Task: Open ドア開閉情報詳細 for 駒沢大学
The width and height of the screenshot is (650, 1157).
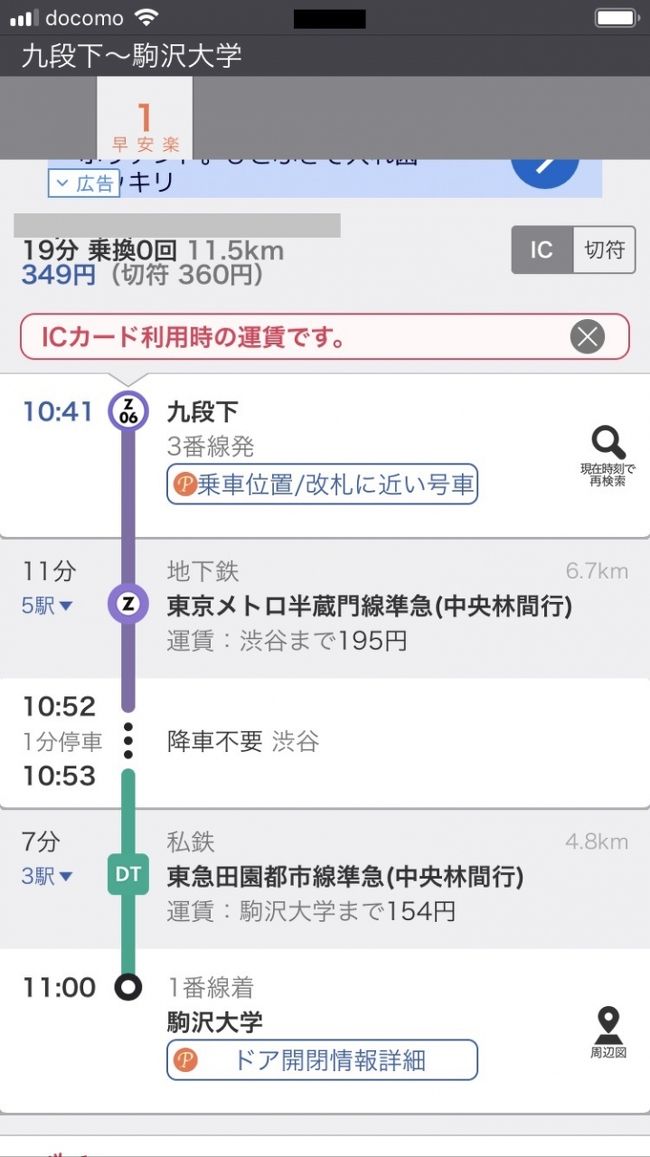Action: [x=322, y=1060]
